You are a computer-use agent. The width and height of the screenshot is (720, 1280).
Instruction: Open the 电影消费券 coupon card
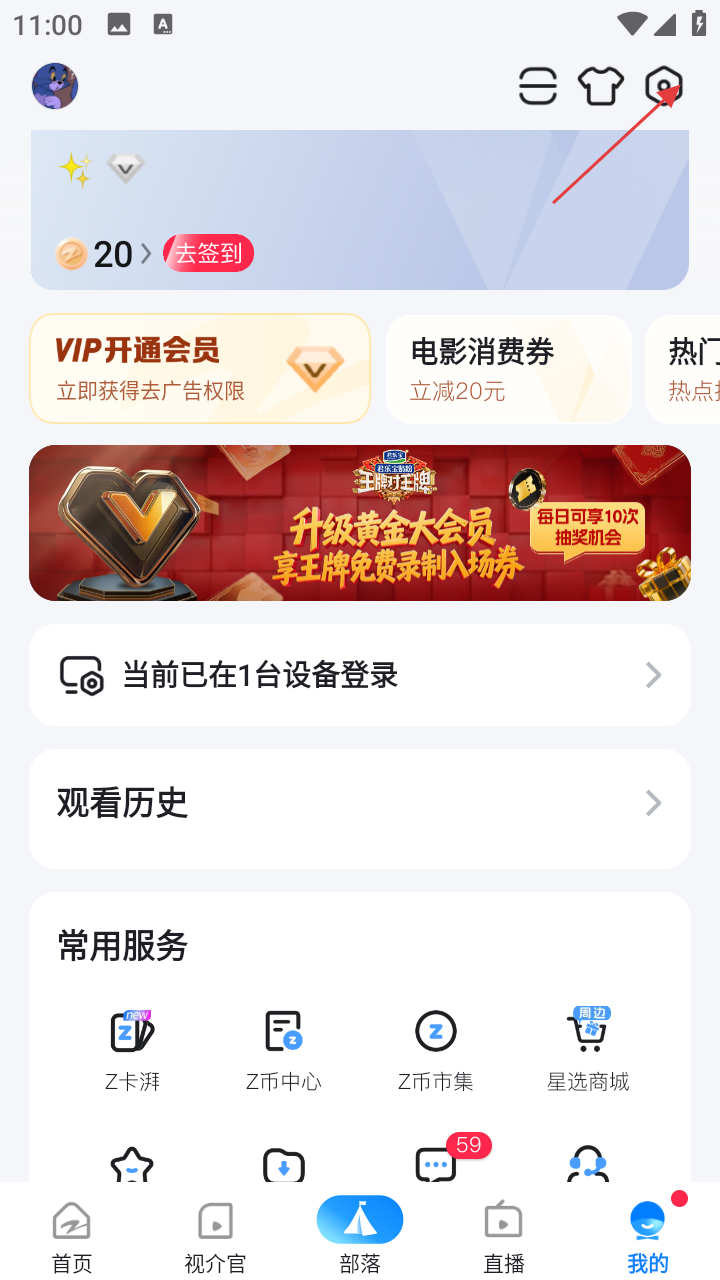508,368
